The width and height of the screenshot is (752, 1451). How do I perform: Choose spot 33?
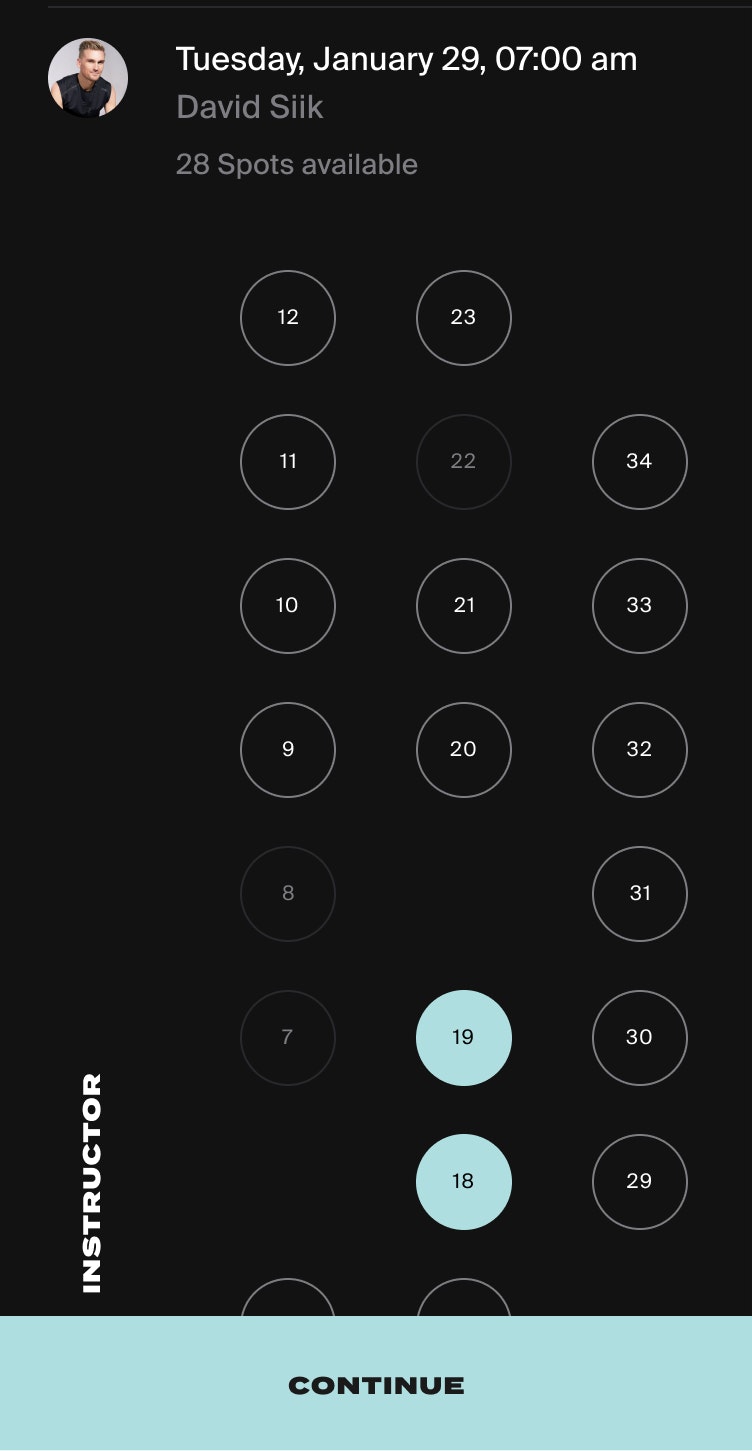tap(640, 606)
